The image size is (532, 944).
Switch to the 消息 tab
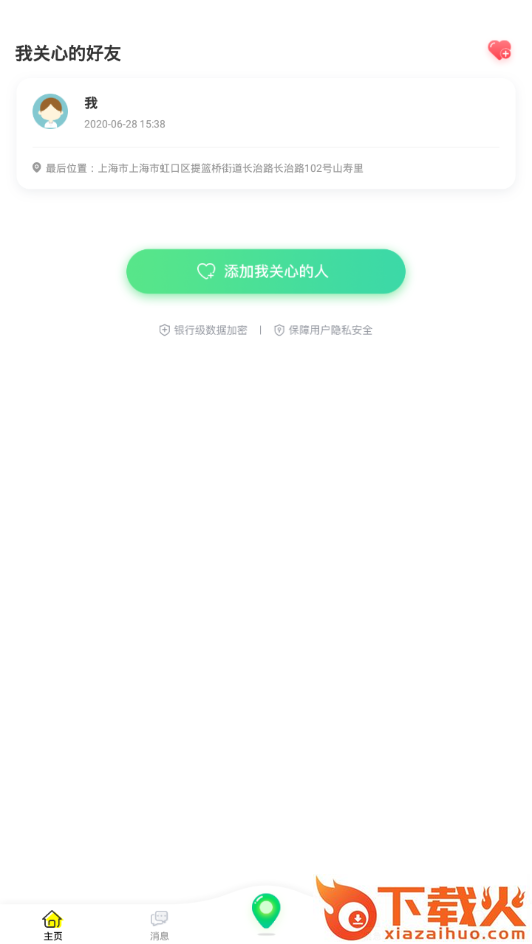pyautogui.click(x=159, y=925)
